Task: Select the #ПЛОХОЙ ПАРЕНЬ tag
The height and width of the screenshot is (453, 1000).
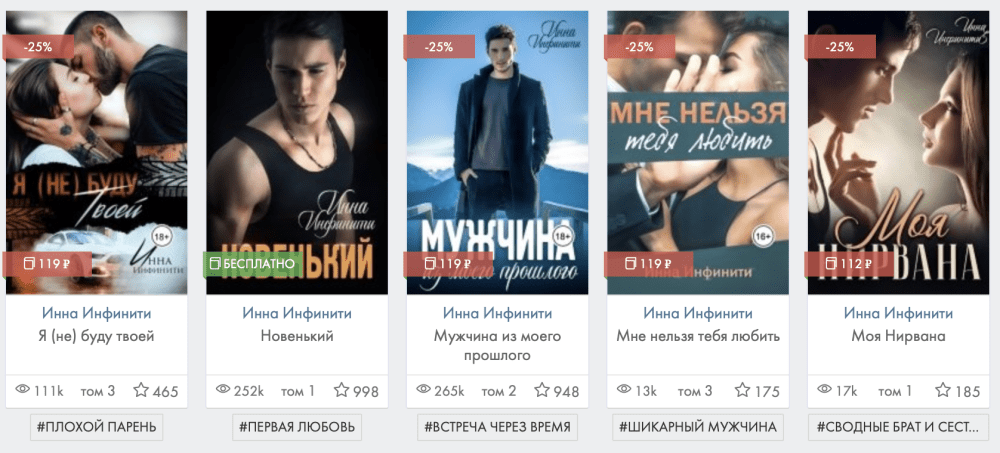Action: click(x=97, y=427)
